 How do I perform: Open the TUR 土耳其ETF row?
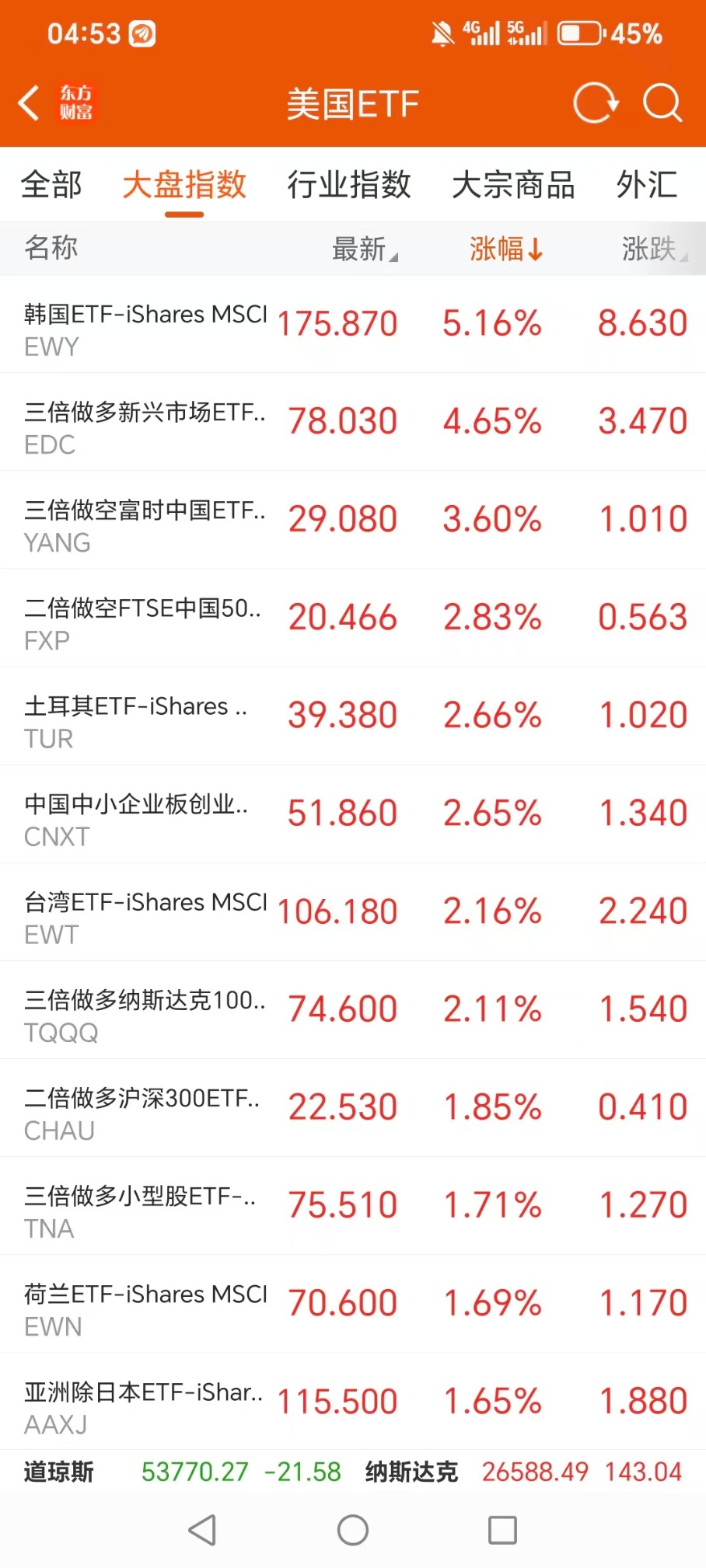(x=353, y=716)
